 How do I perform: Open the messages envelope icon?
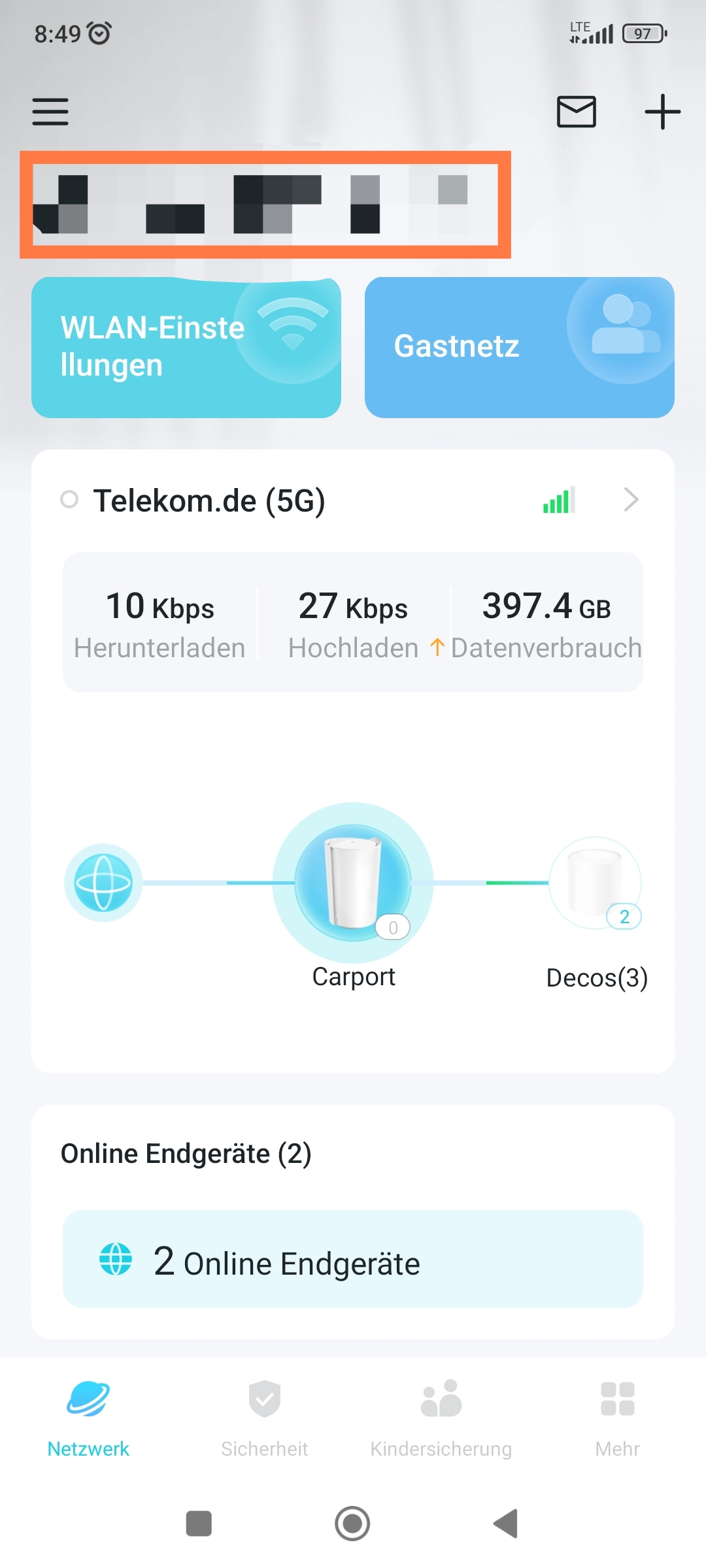point(576,111)
